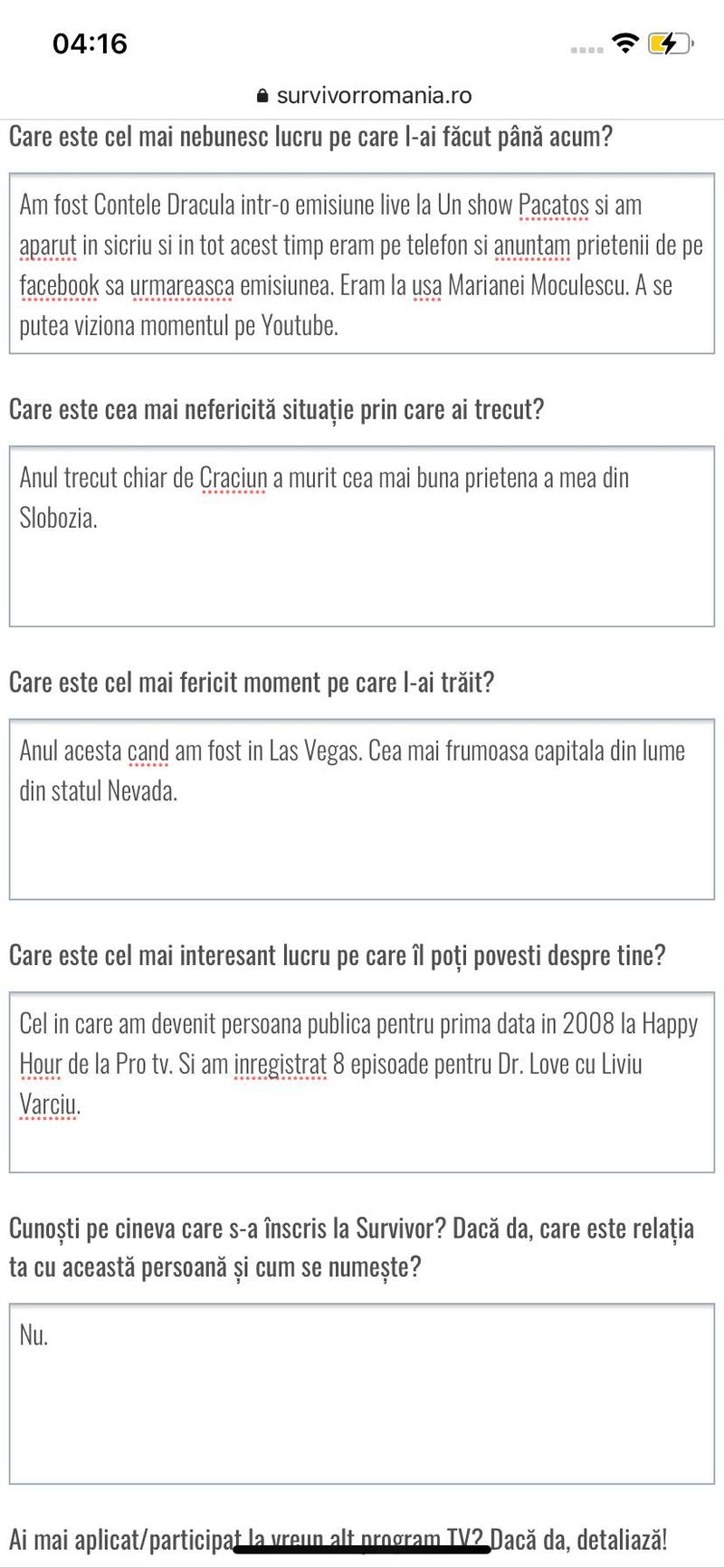Viewport: 724px width, 1568px height.
Task: Select the text field containing "Nu."
Action: click(362, 1393)
